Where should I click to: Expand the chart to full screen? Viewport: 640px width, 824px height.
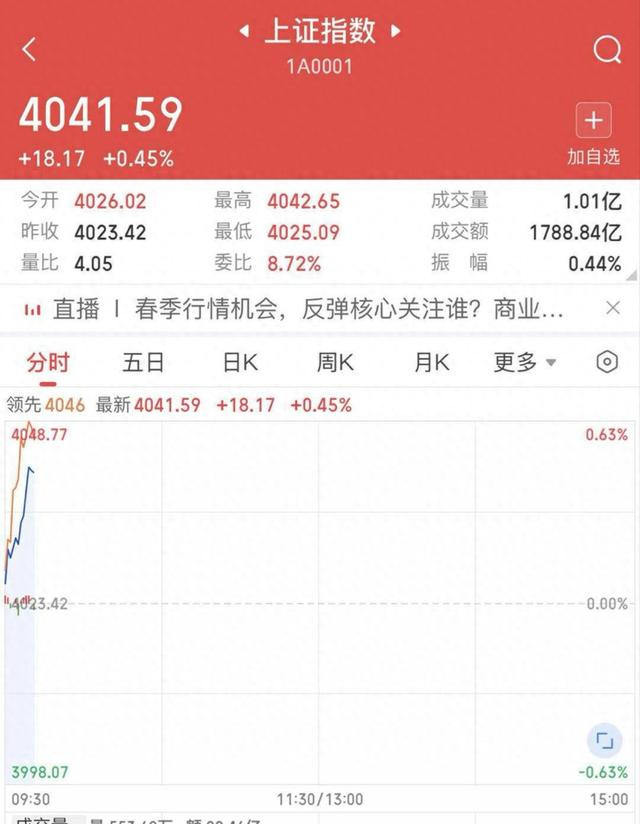(x=603, y=741)
